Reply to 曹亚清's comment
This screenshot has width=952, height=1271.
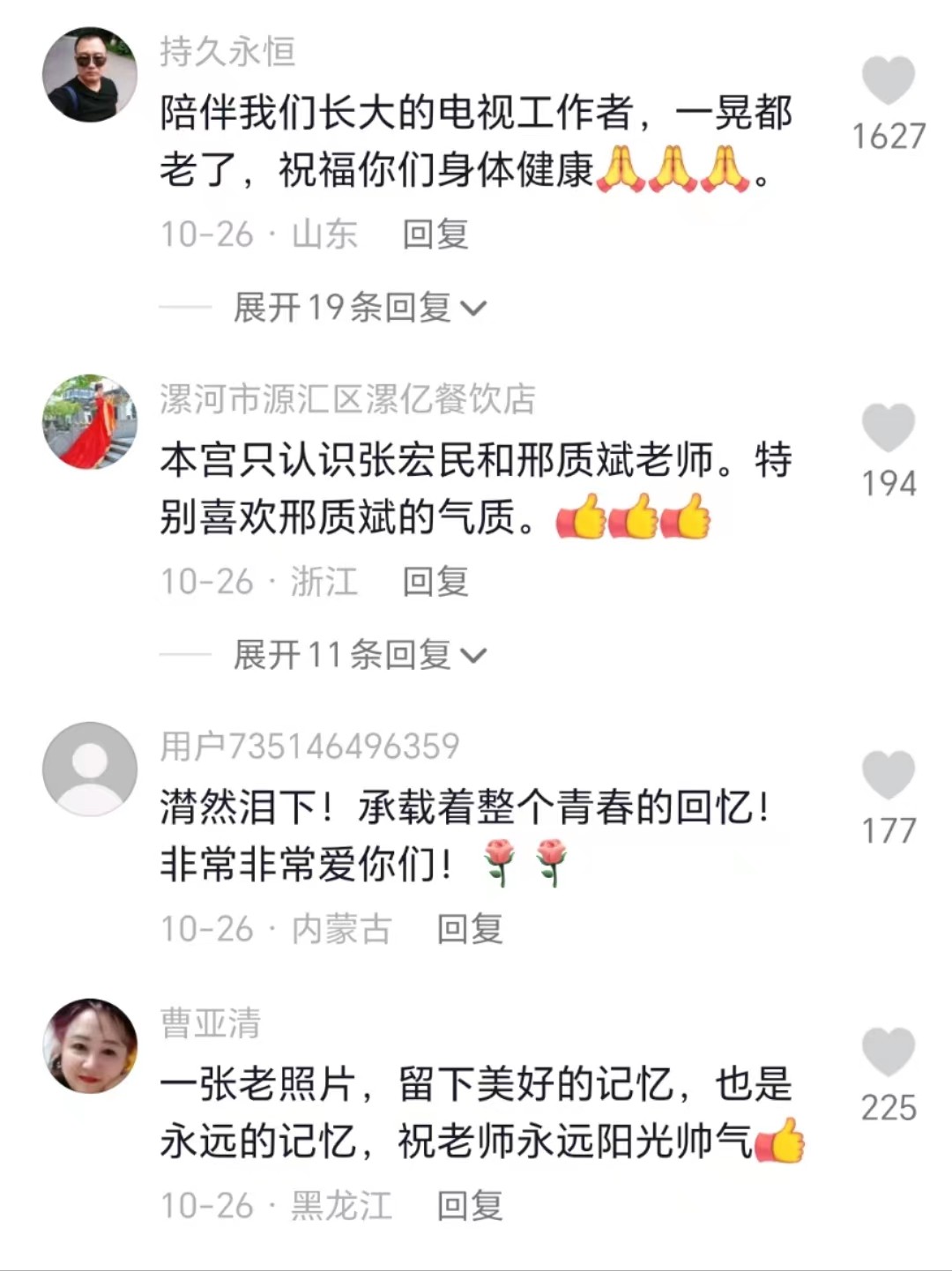coord(470,1206)
